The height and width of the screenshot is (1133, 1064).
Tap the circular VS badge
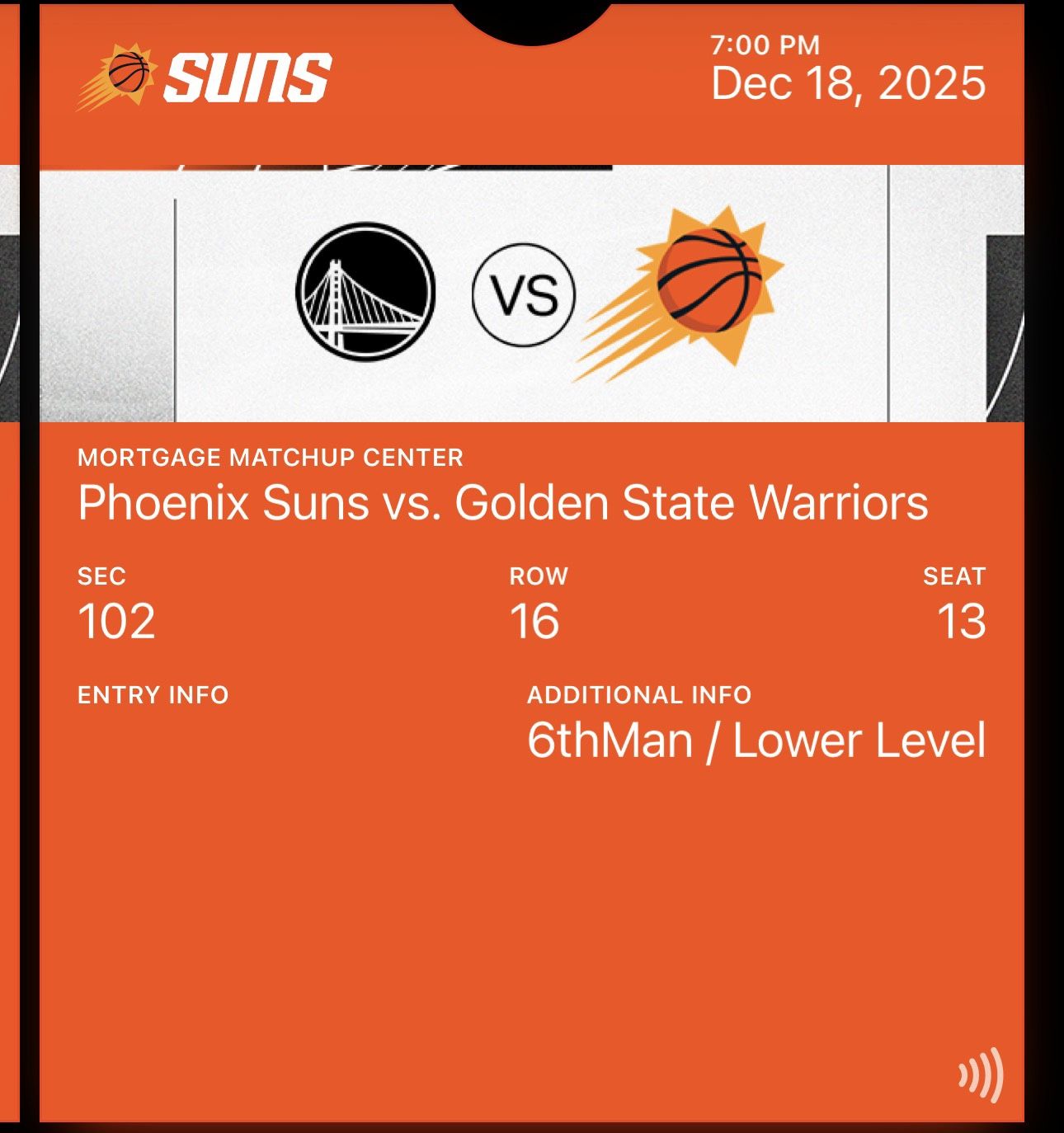[x=524, y=294]
